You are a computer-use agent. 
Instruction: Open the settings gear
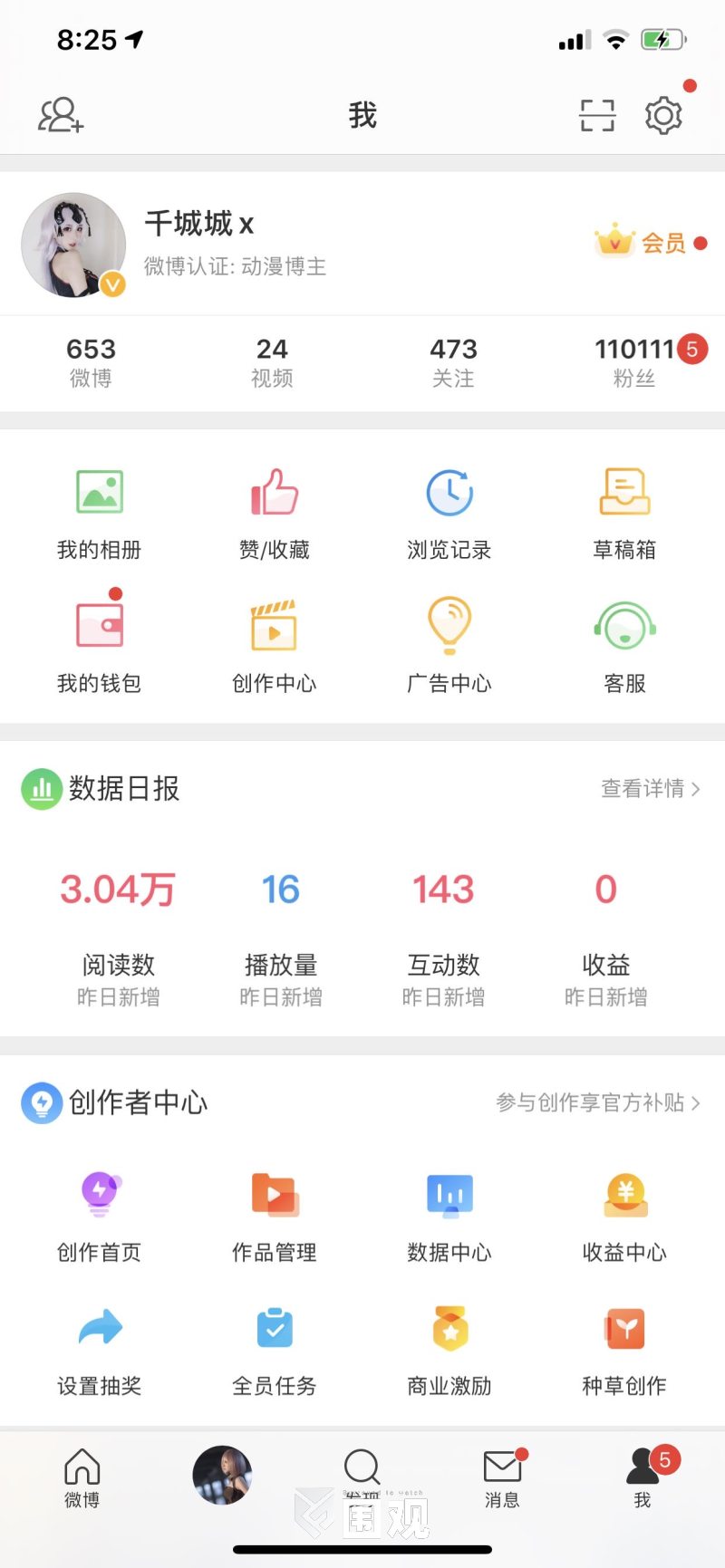[x=663, y=116]
